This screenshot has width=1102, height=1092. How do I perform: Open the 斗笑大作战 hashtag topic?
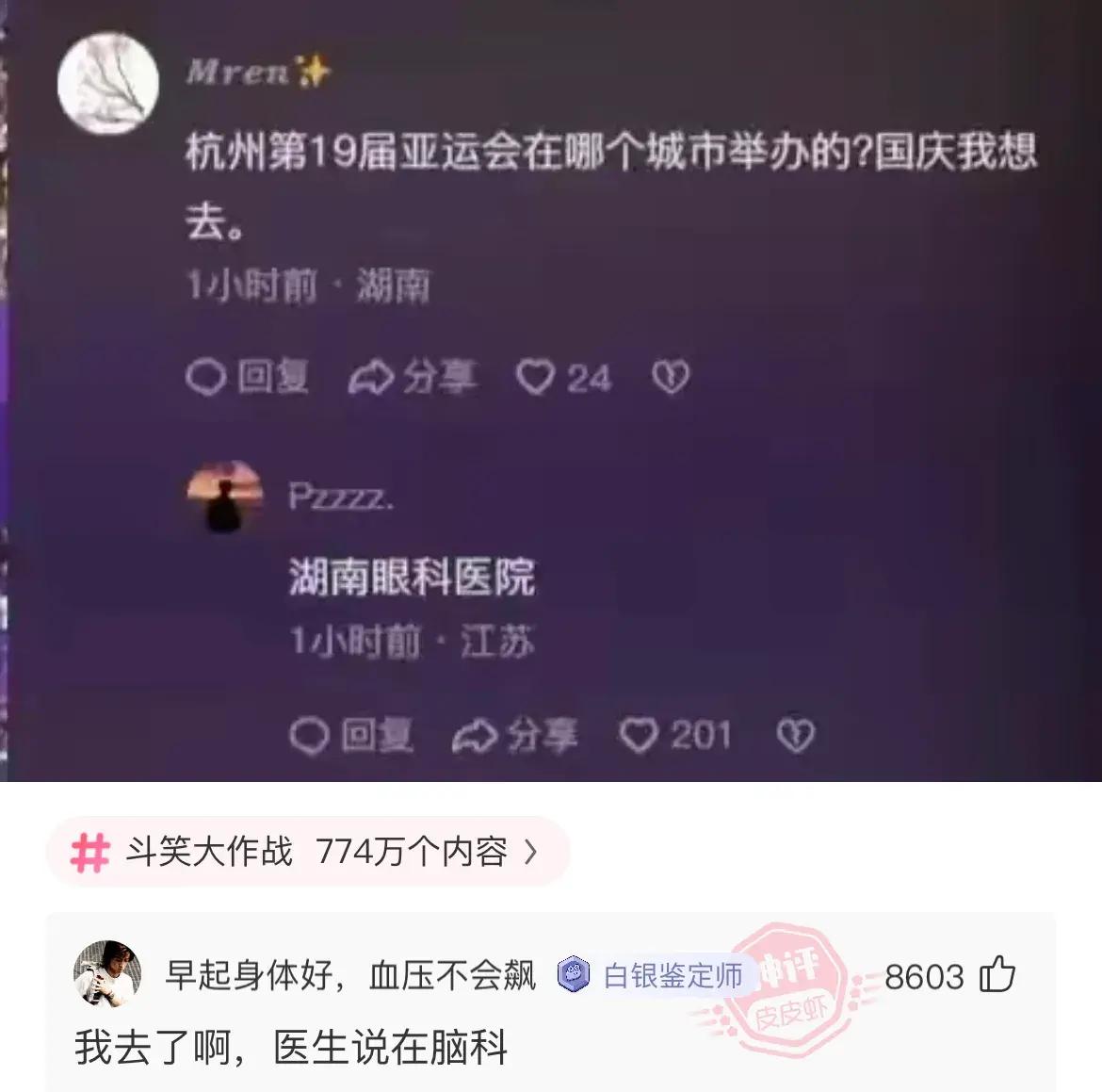306,852
